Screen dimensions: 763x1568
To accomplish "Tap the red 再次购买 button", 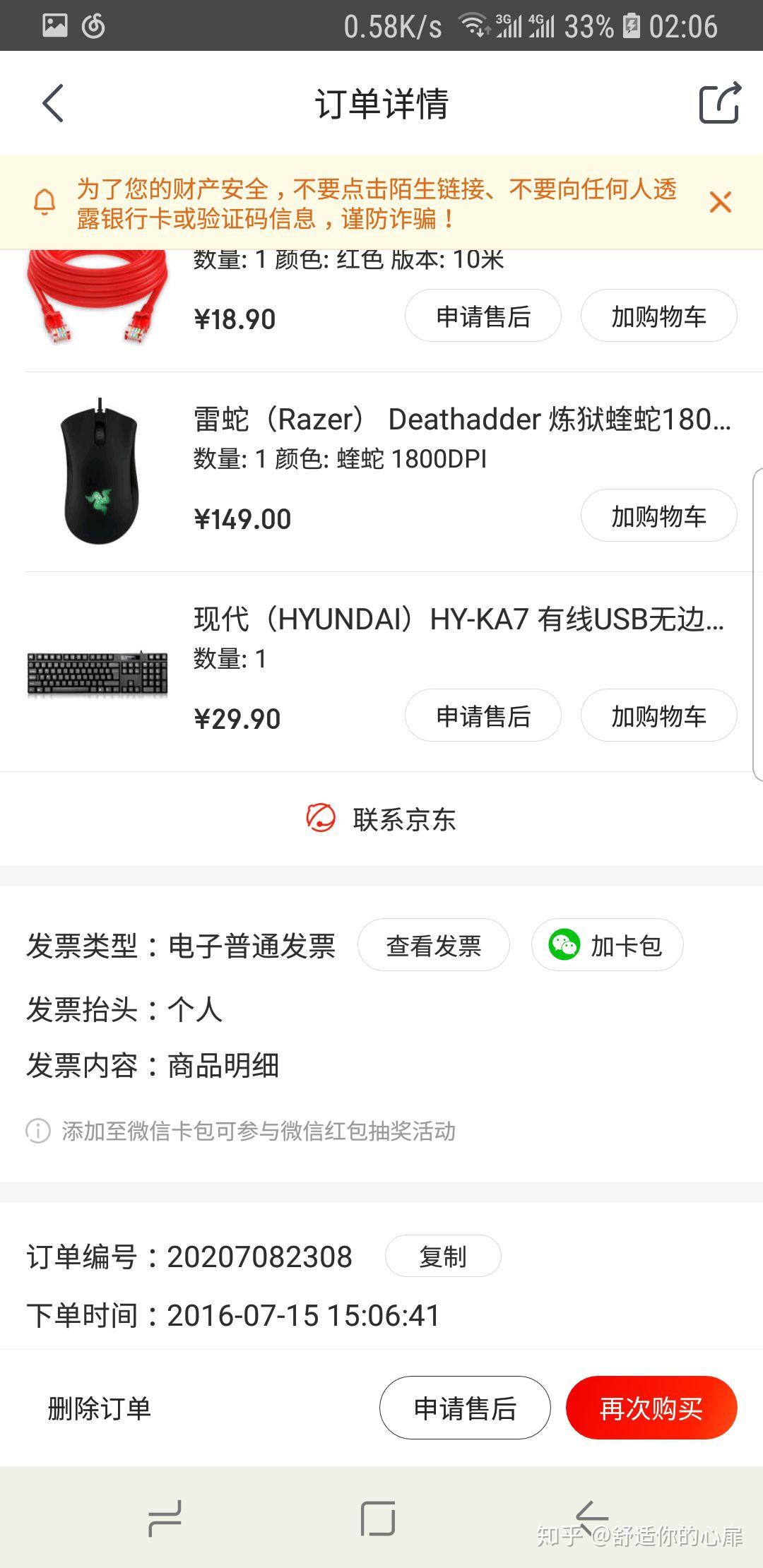I will click(x=651, y=1408).
